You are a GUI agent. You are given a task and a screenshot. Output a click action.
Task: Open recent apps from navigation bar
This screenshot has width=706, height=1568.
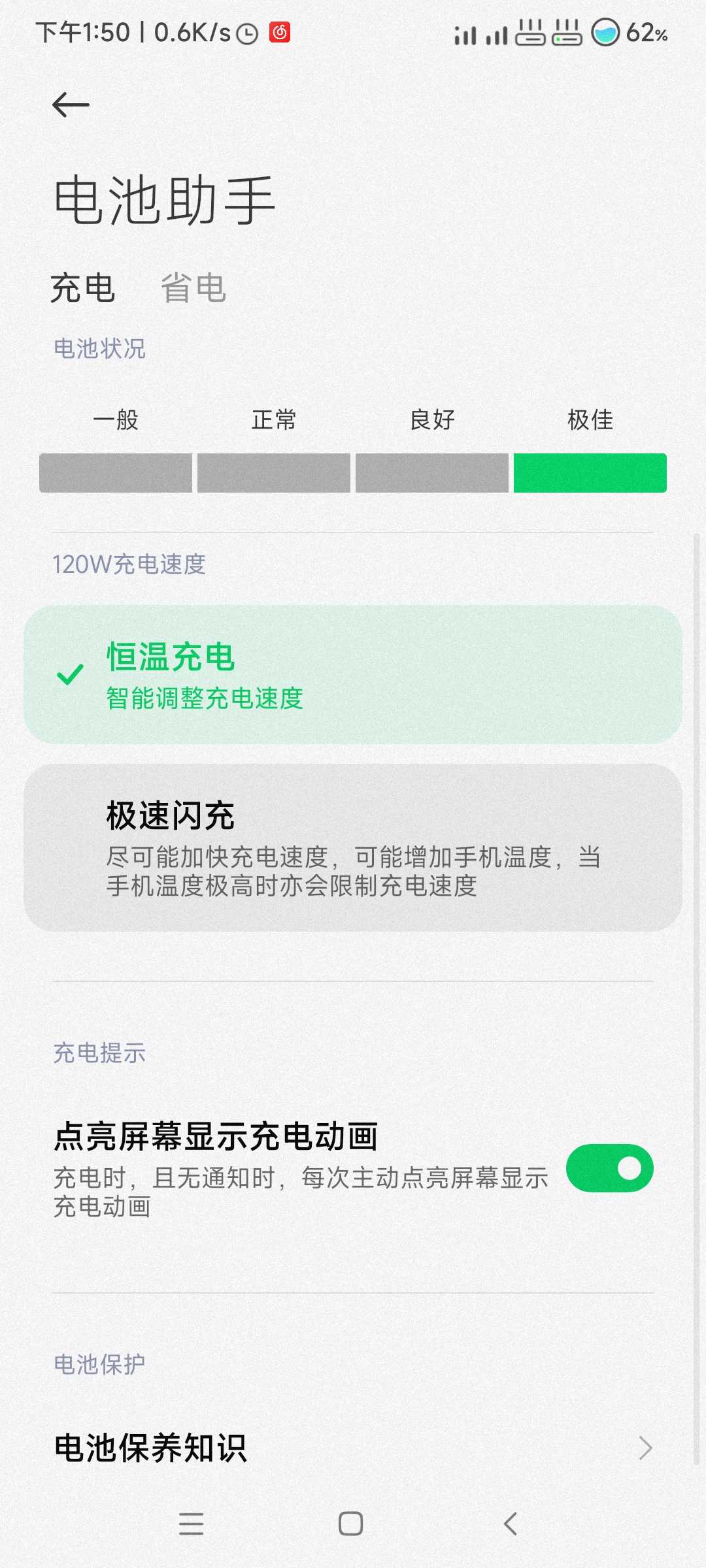coord(191,1524)
